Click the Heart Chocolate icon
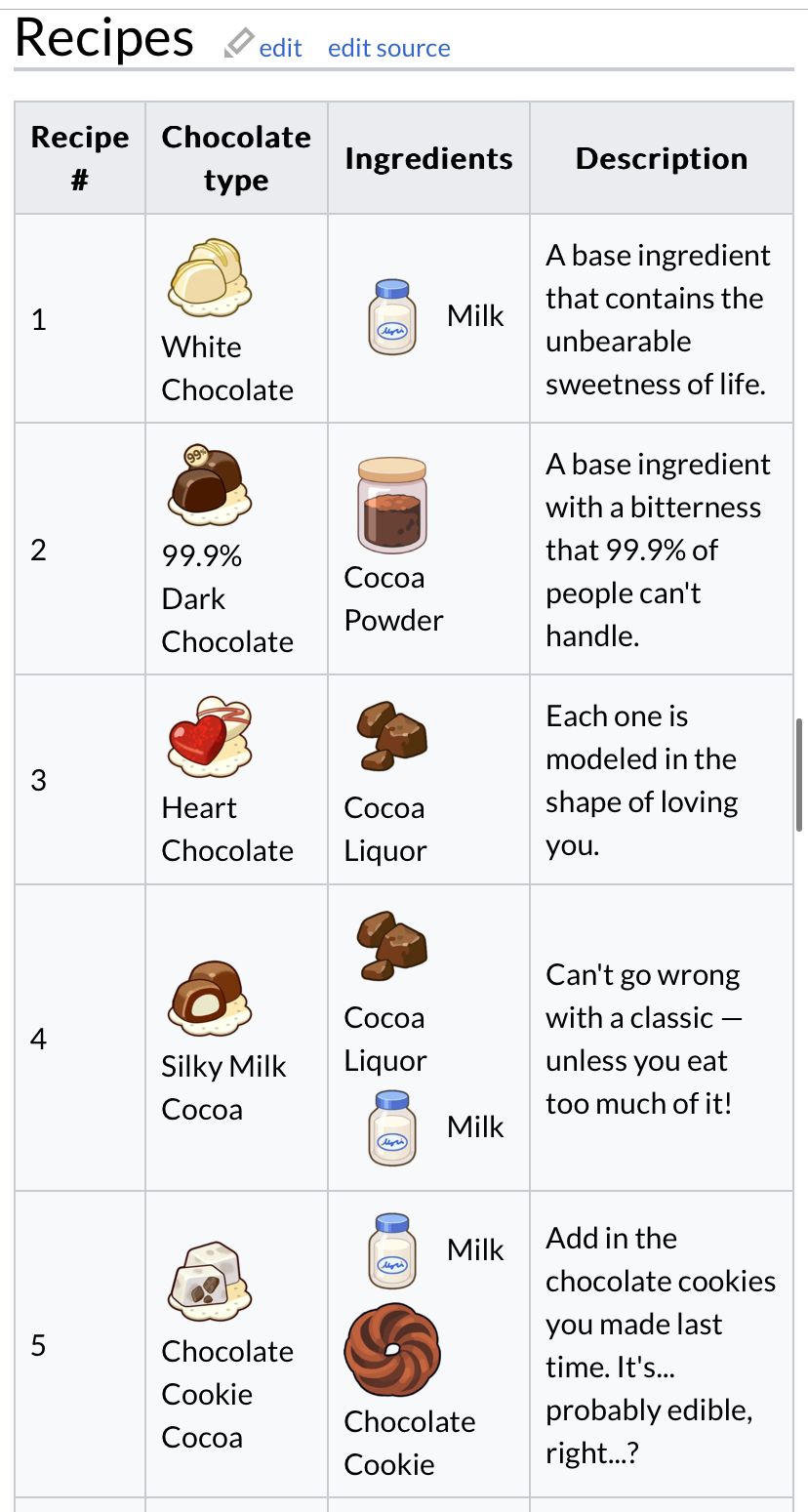 [207, 735]
